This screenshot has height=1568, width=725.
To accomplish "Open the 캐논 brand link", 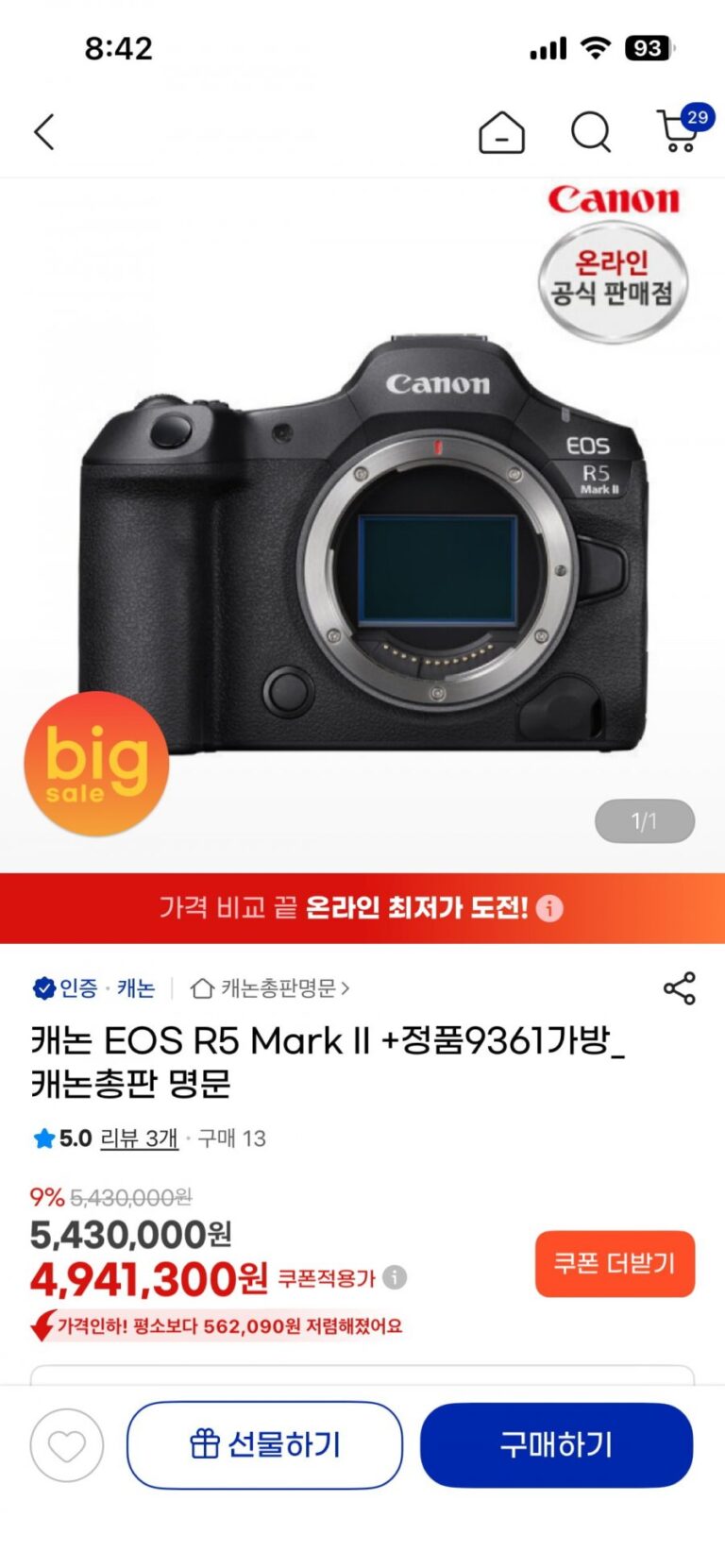I will coord(136,988).
